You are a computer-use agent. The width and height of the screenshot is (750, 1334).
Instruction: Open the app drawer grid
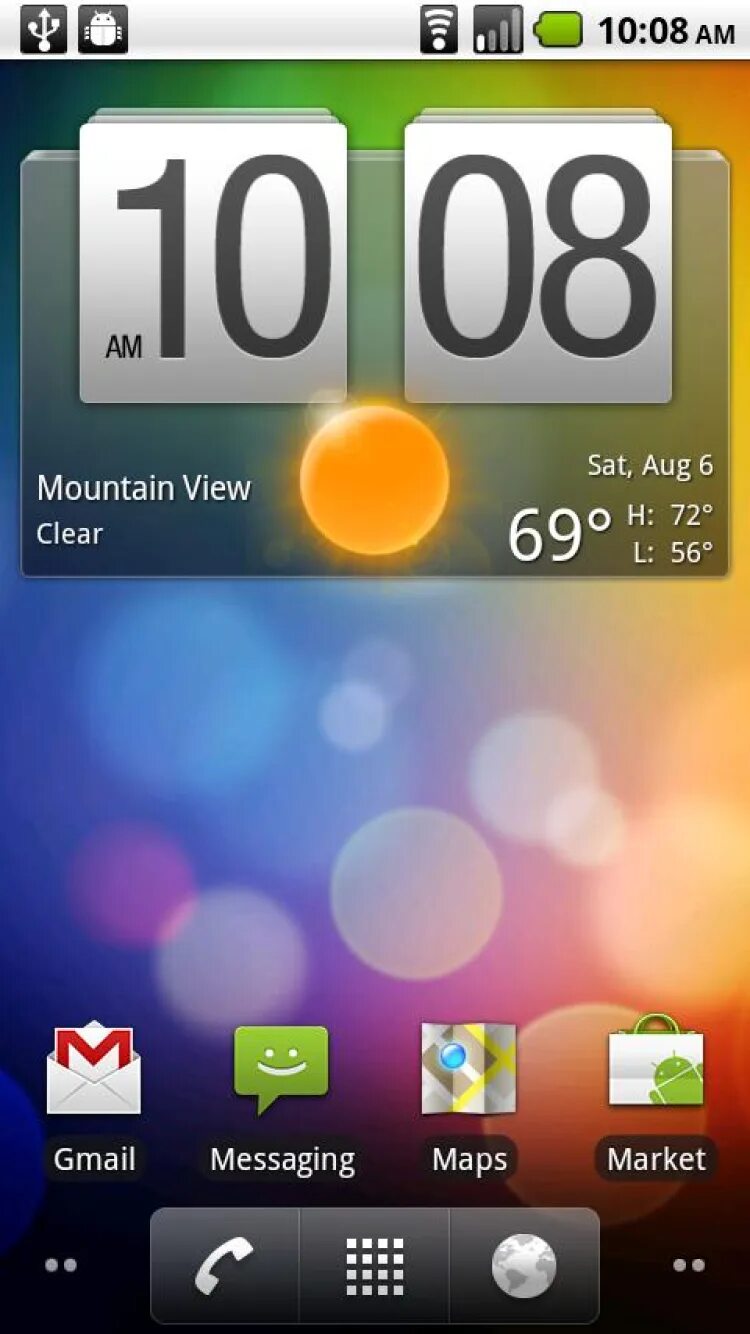[x=375, y=1265]
